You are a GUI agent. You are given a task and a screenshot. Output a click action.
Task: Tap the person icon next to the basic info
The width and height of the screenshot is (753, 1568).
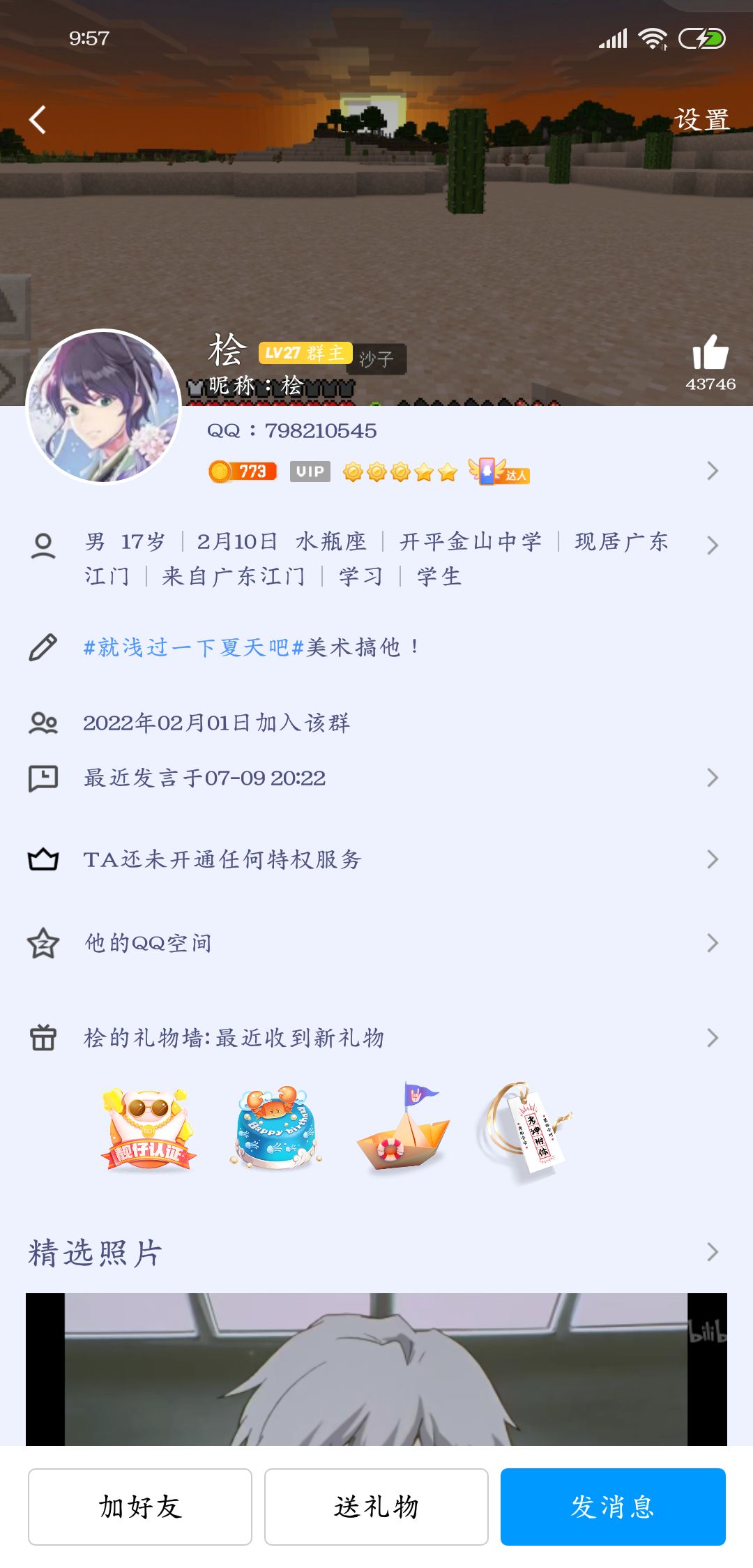pos(45,543)
